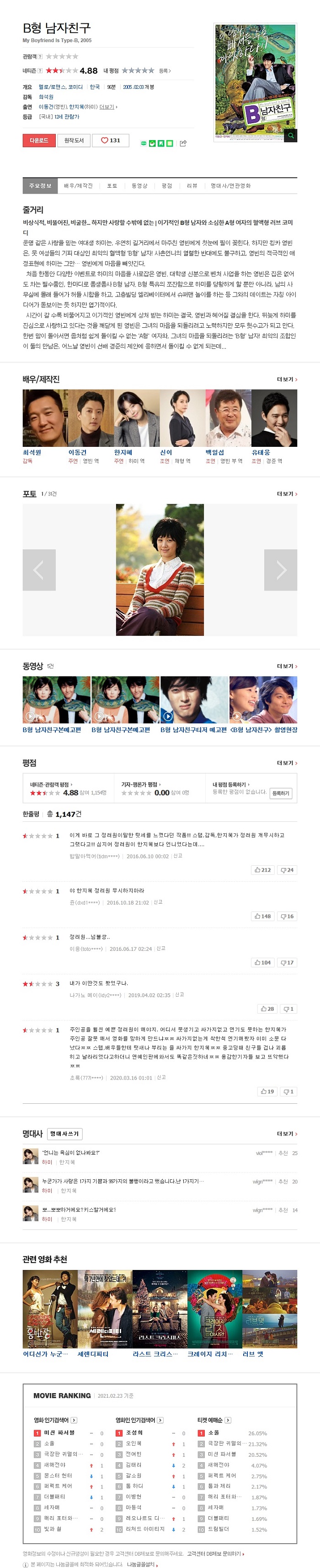
Task: Tap the red 다운로드 button
Action: [x=39, y=141]
